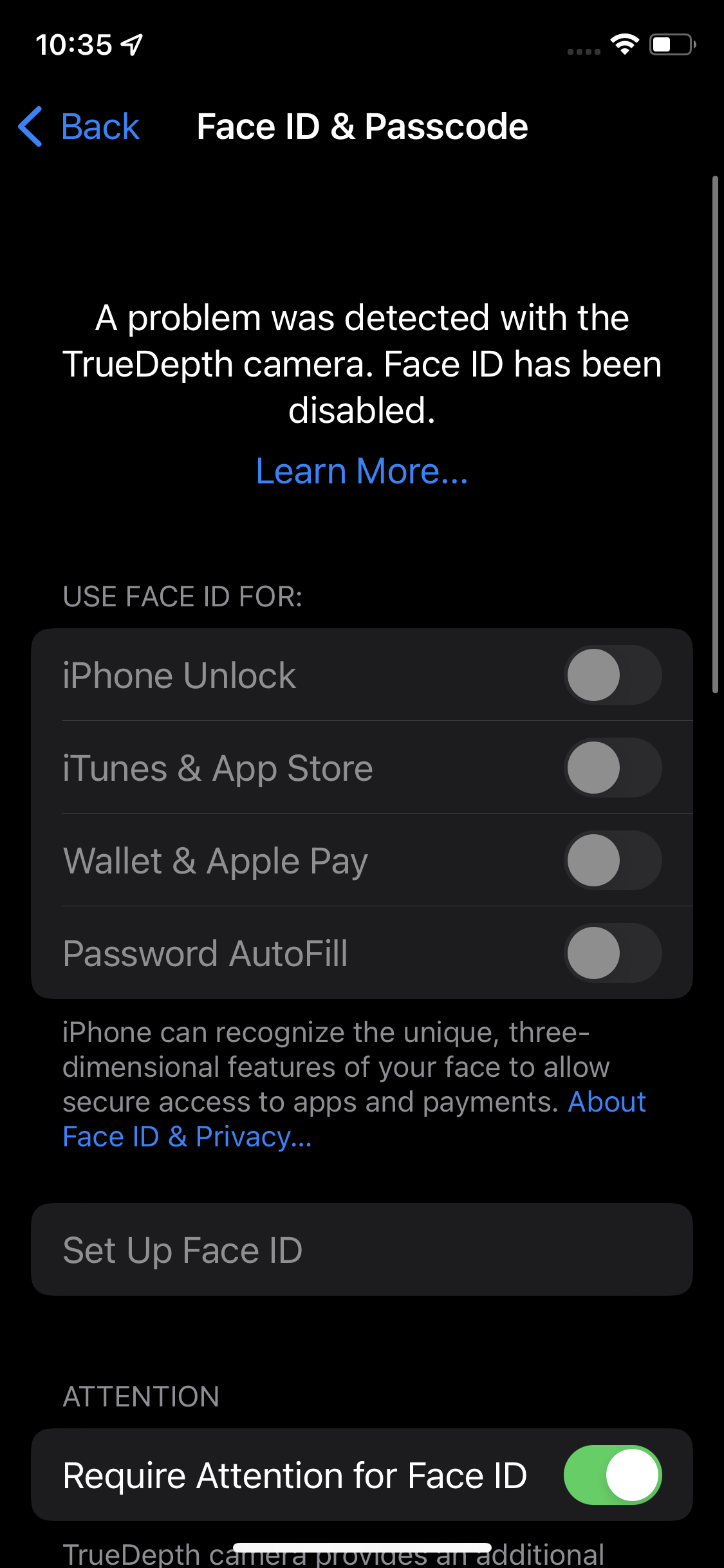Screen dimensions: 724x1568
Task: Toggle the Password AutoFill switch
Action: 612,953
